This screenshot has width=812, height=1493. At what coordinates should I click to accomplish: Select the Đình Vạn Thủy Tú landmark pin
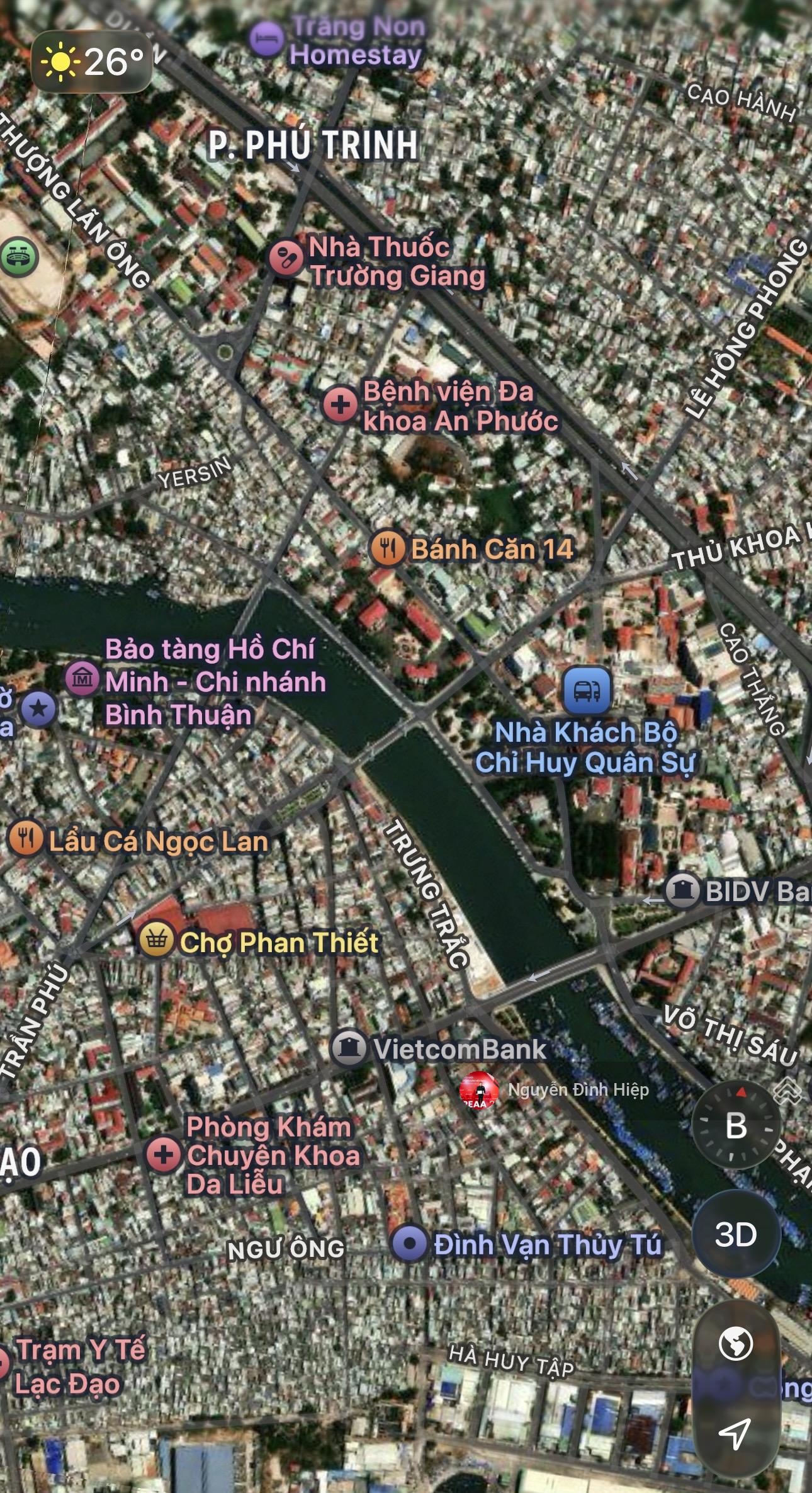click(410, 1244)
